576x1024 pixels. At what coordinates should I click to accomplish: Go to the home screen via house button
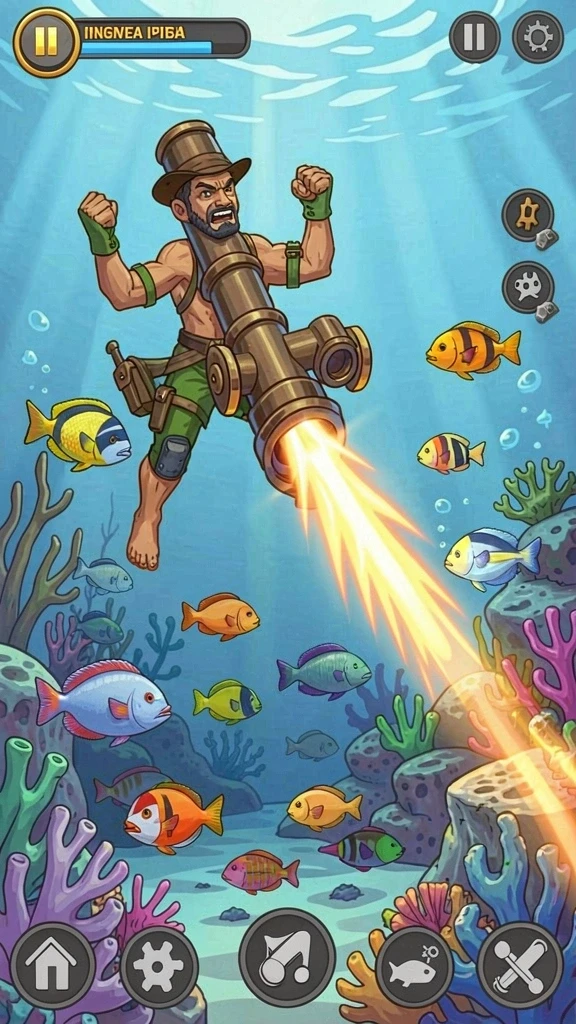tap(53, 965)
